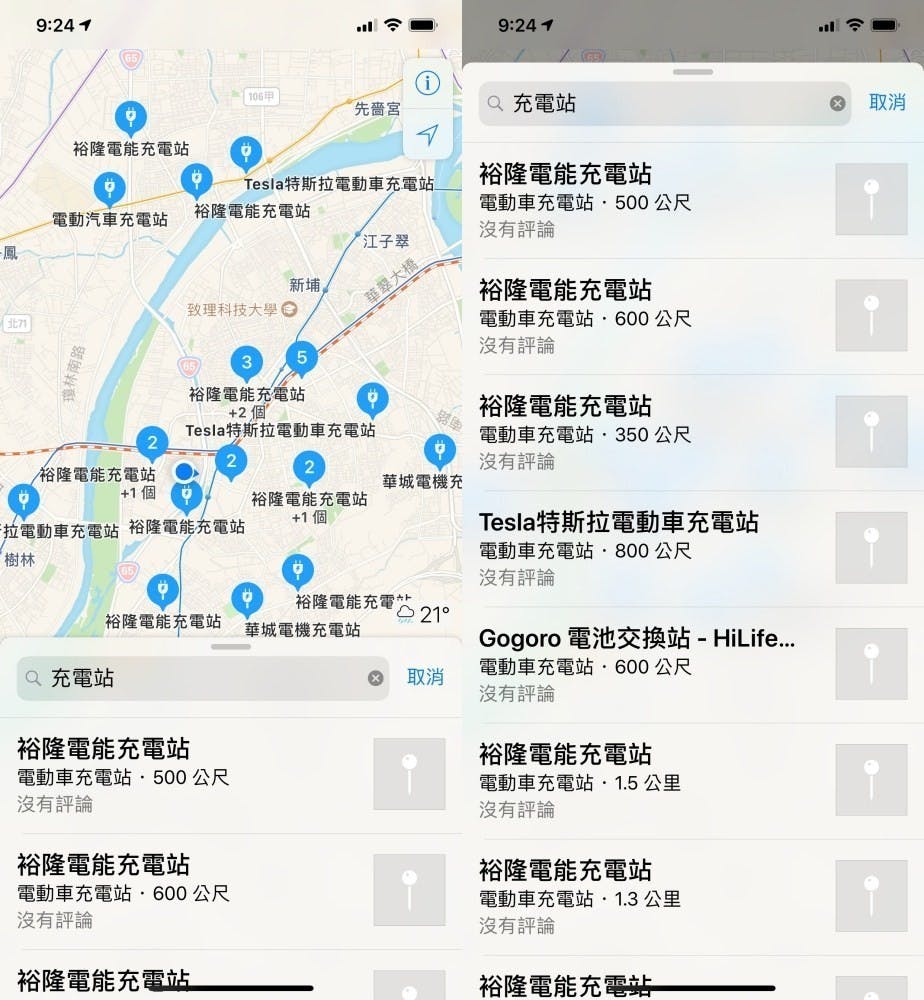This screenshot has height=1000, width=924.
Task: Select the cluster pin showing 5 stations
Action: pos(301,356)
